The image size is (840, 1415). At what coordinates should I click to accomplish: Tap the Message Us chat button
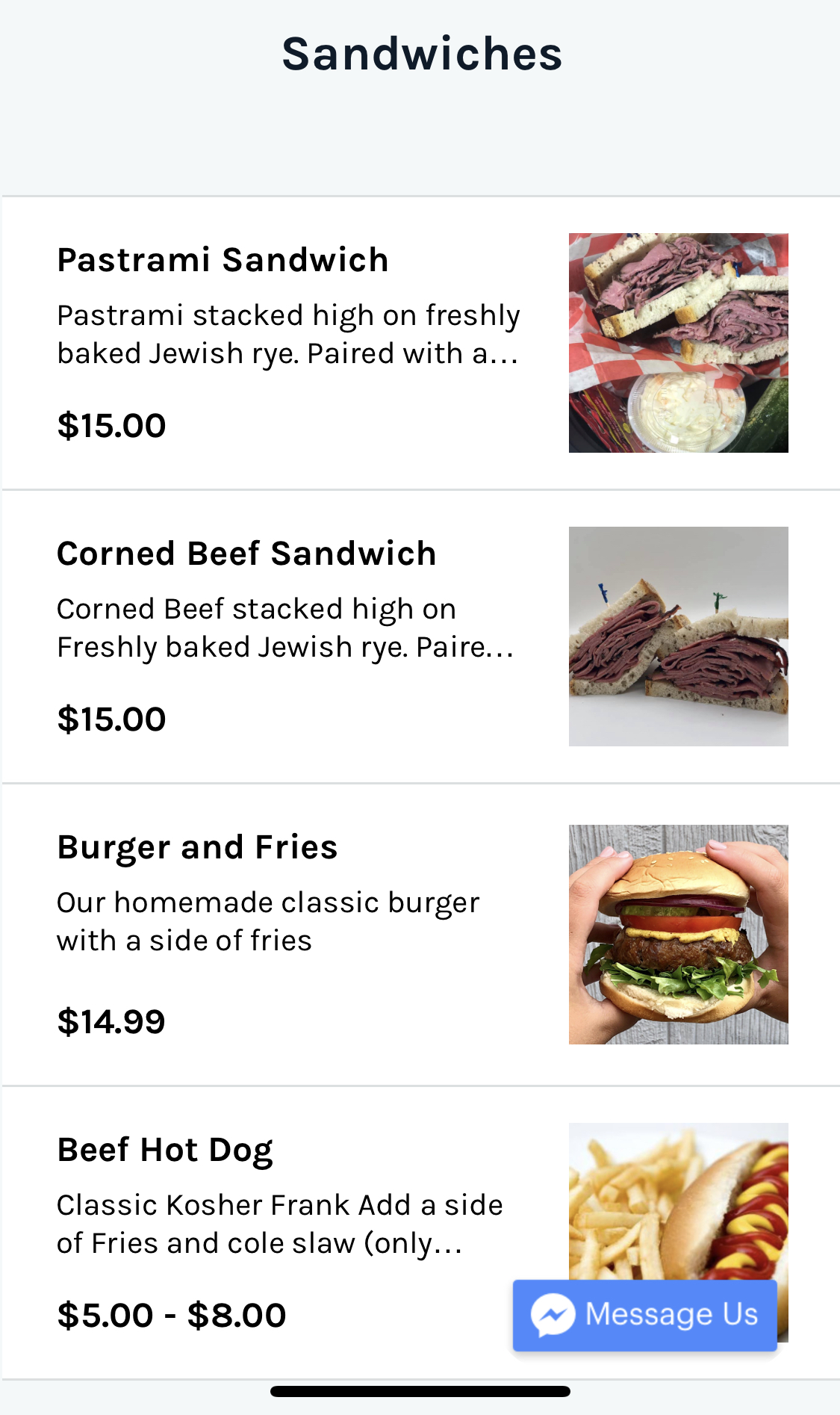[645, 1315]
